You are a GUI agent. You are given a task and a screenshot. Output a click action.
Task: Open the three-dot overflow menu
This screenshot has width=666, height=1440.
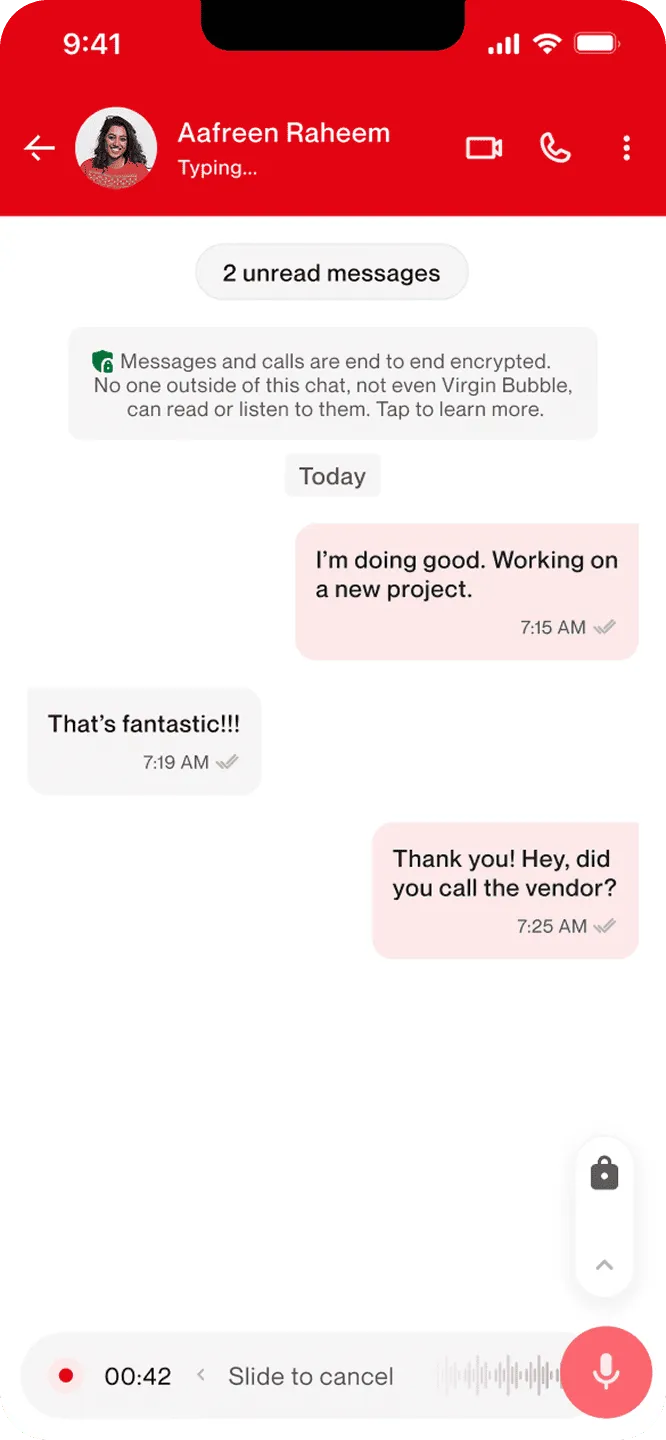point(626,149)
